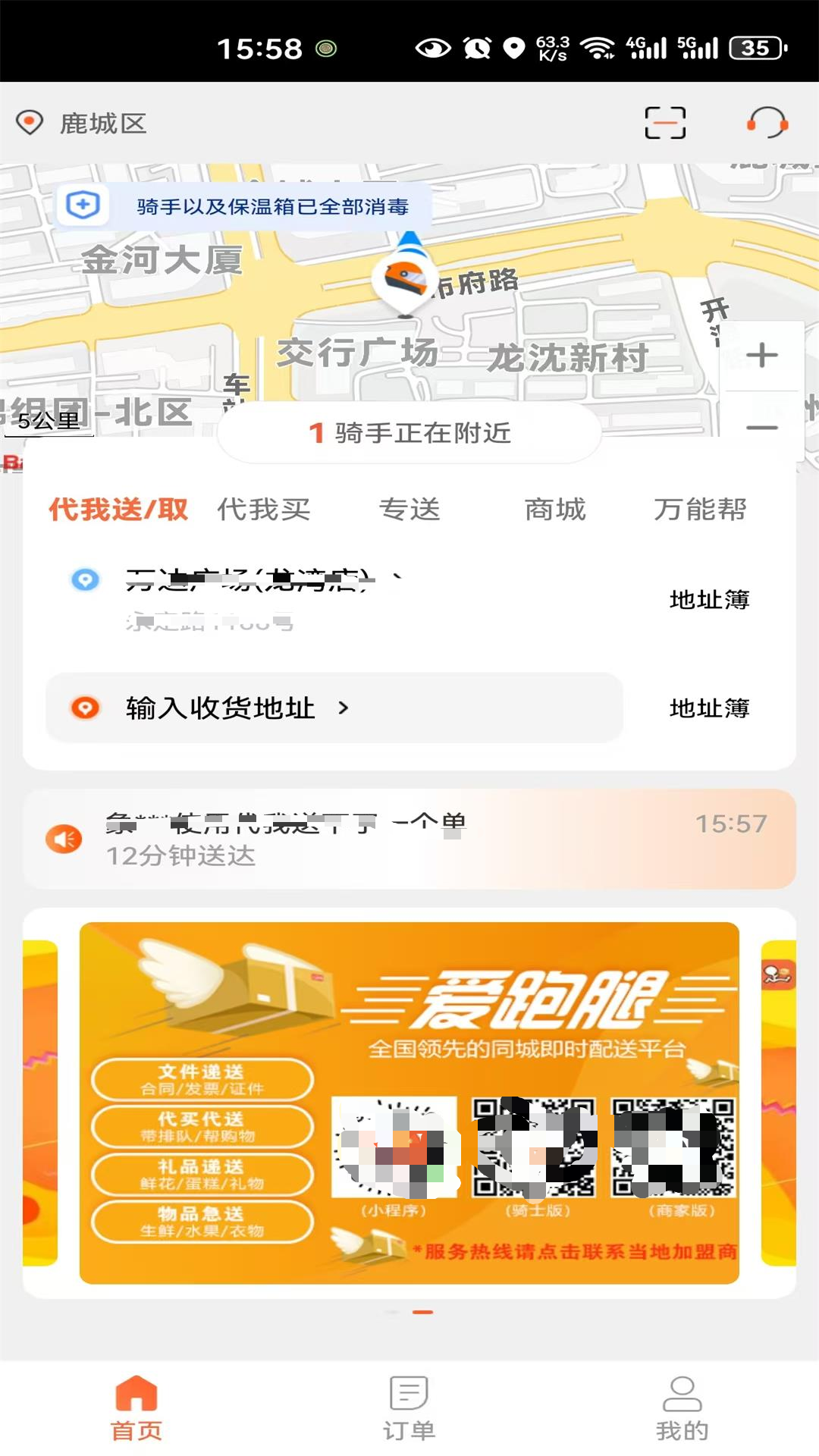The image size is (819, 1456).
Task: Switch to the 商城 tab
Action: [x=554, y=510]
